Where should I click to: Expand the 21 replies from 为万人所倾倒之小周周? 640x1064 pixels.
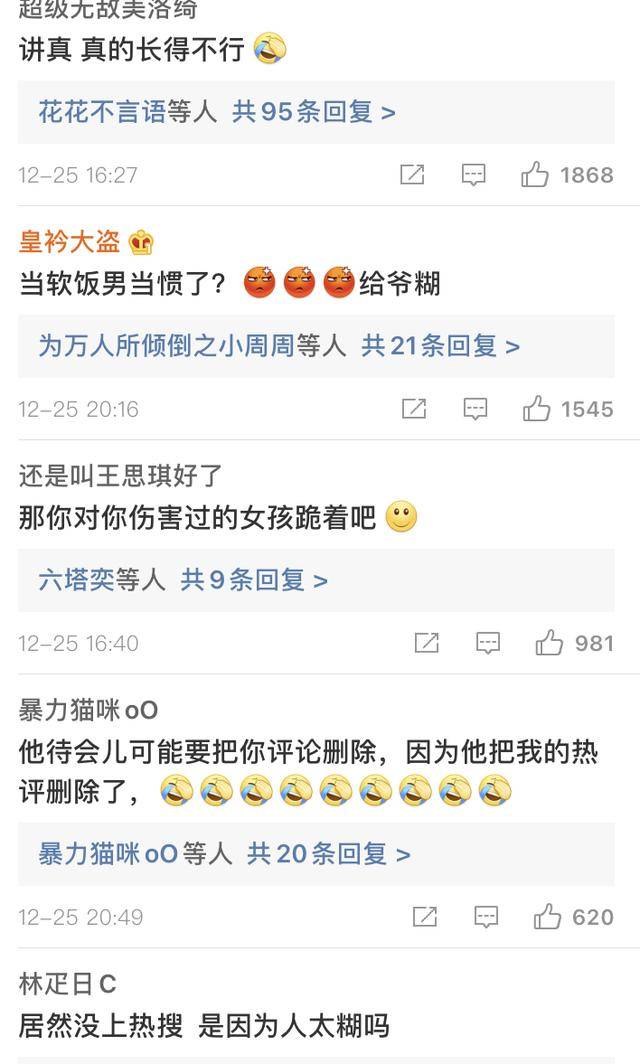(440, 346)
